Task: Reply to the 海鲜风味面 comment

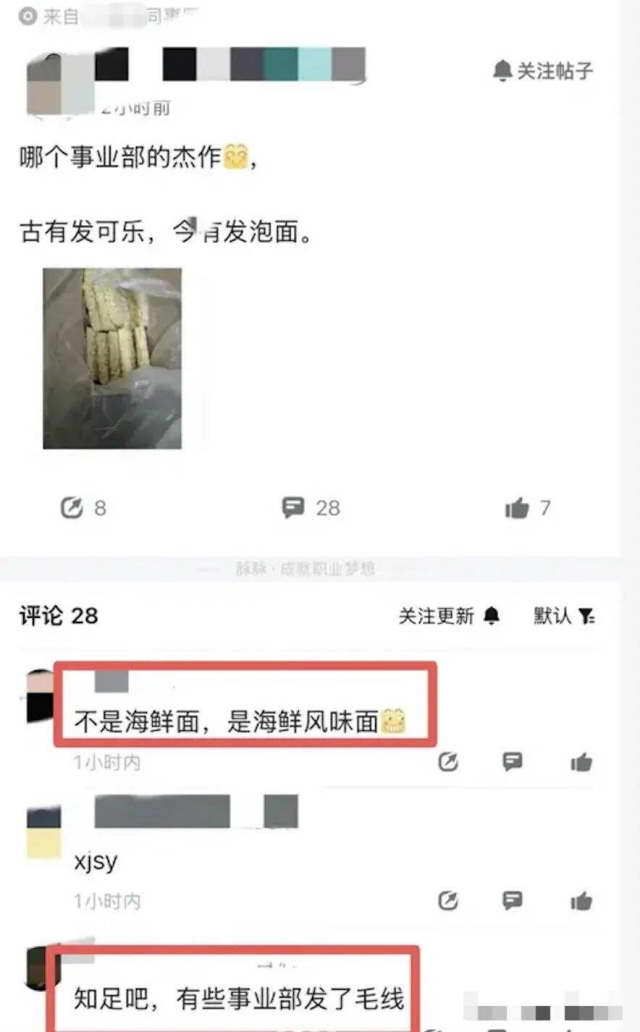Action: pos(513,763)
